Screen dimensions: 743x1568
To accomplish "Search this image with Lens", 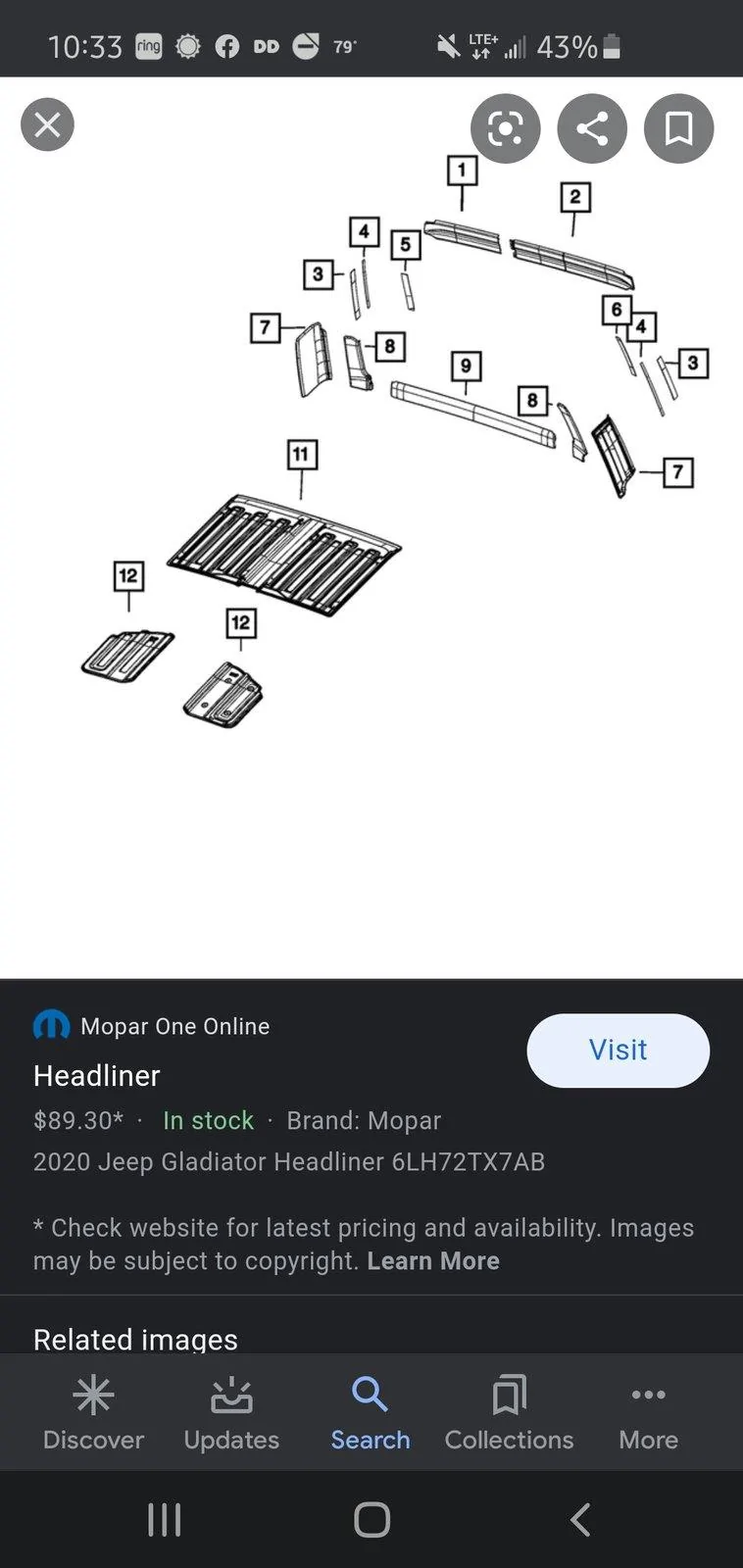I will pyautogui.click(x=505, y=128).
